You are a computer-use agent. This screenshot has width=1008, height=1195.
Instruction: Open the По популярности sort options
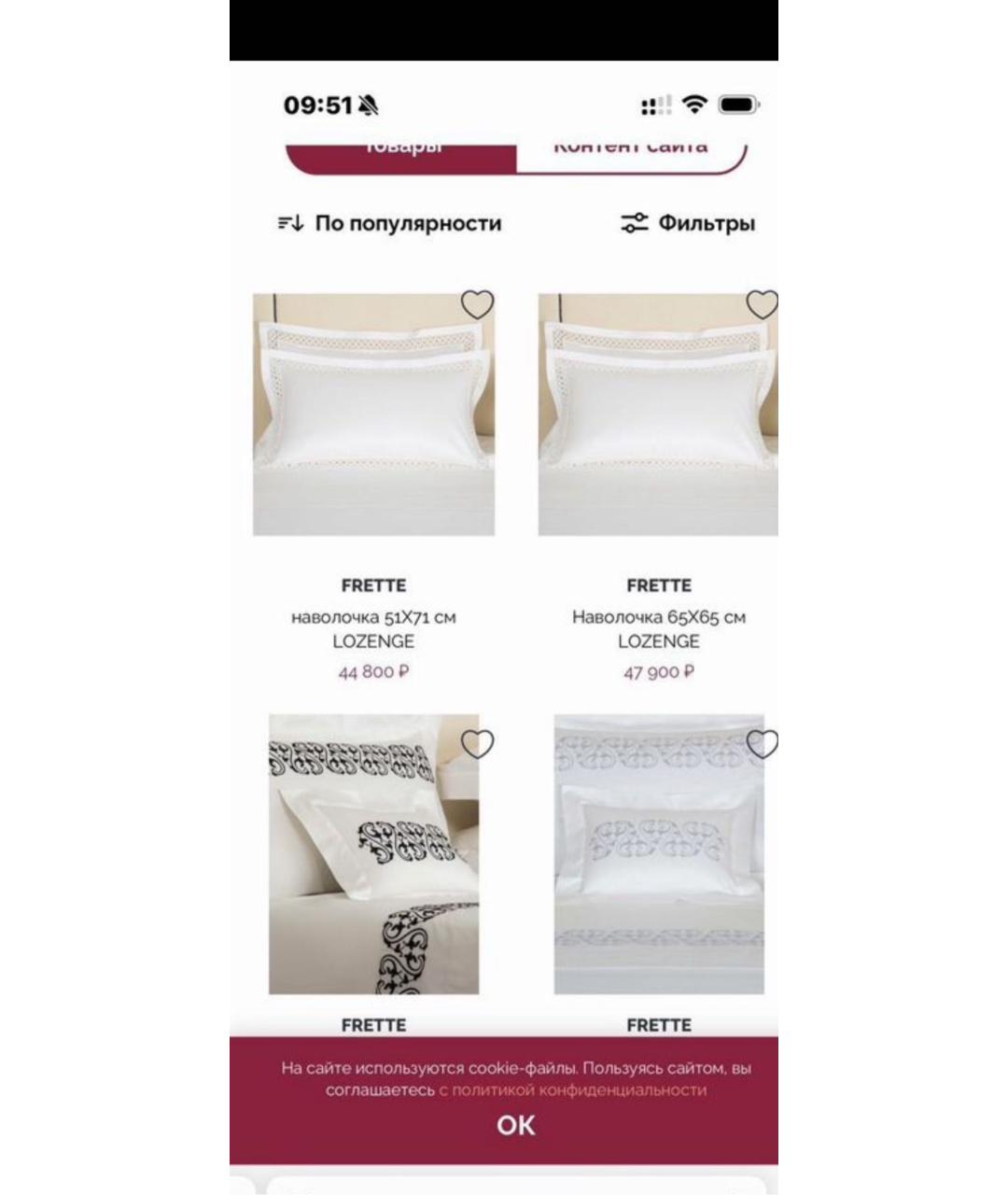[x=390, y=223]
